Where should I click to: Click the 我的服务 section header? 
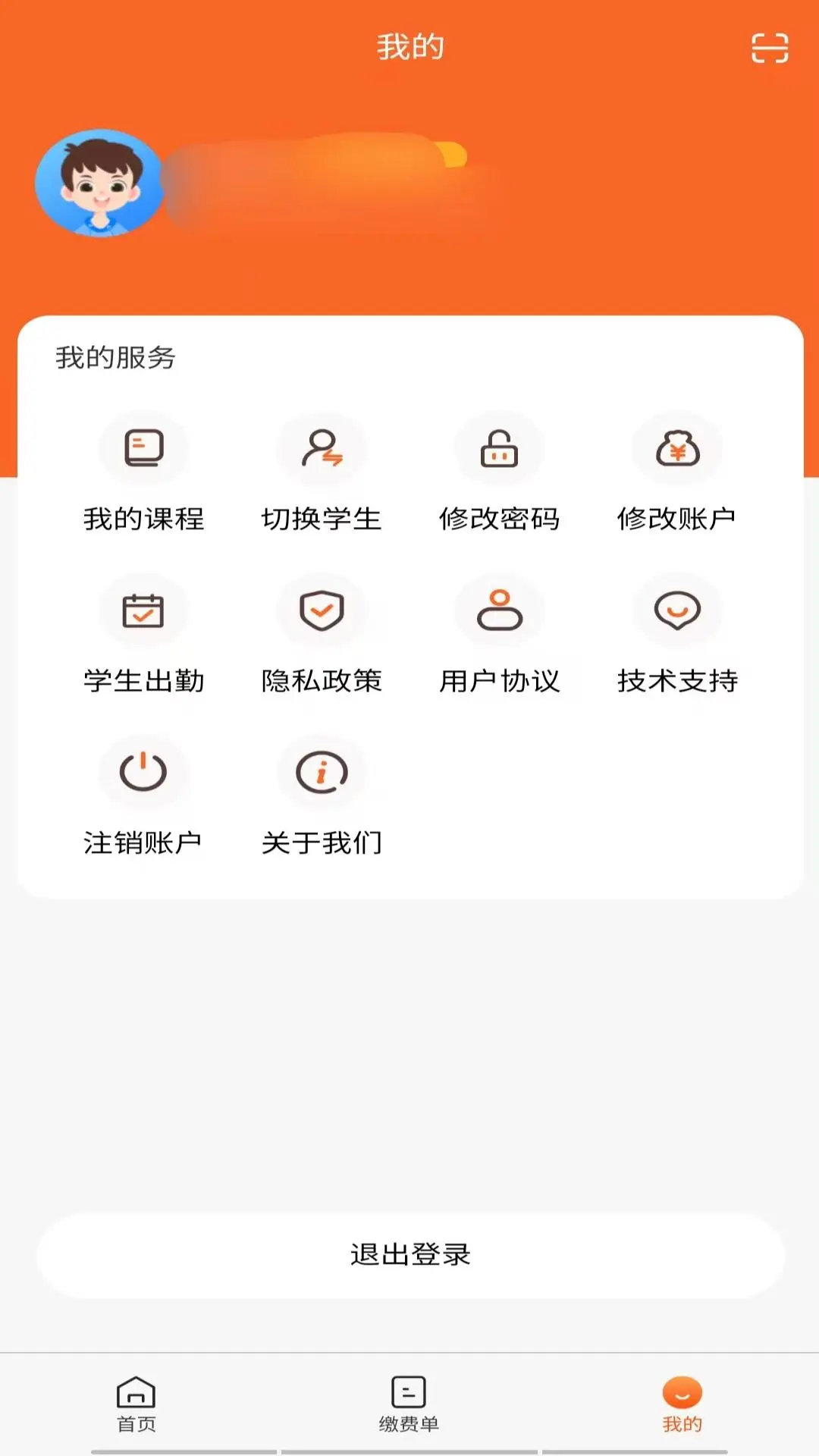point(114,358)
